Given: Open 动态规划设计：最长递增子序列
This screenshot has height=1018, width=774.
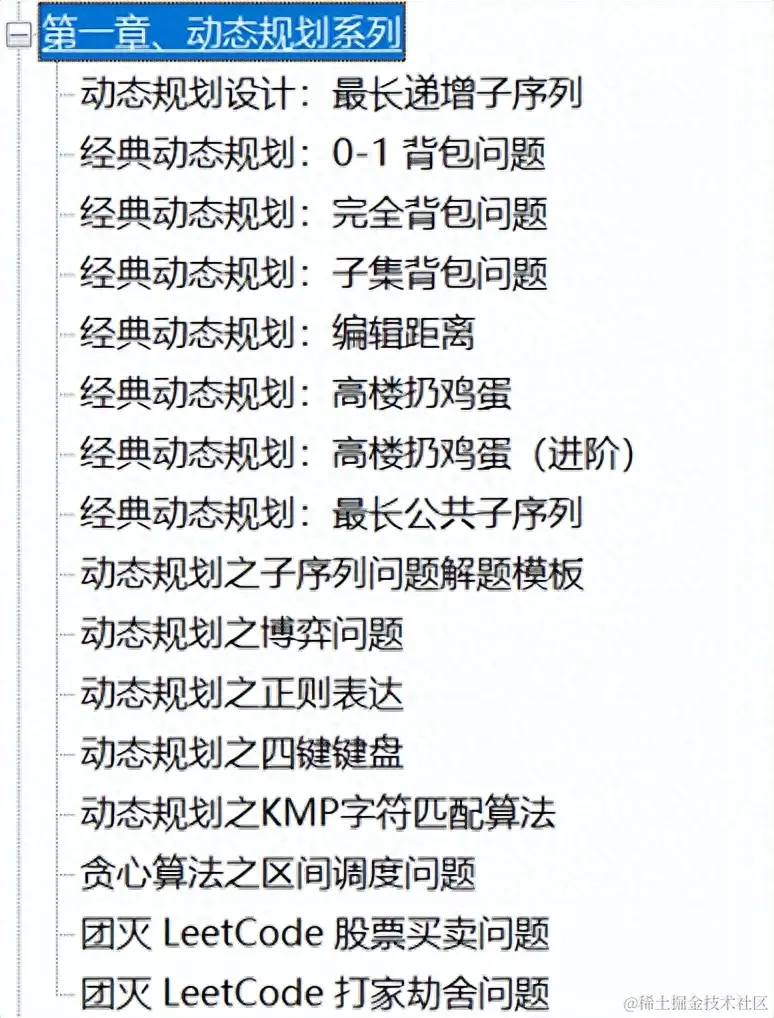Looking at the screenshot, I should pos(330,94).
